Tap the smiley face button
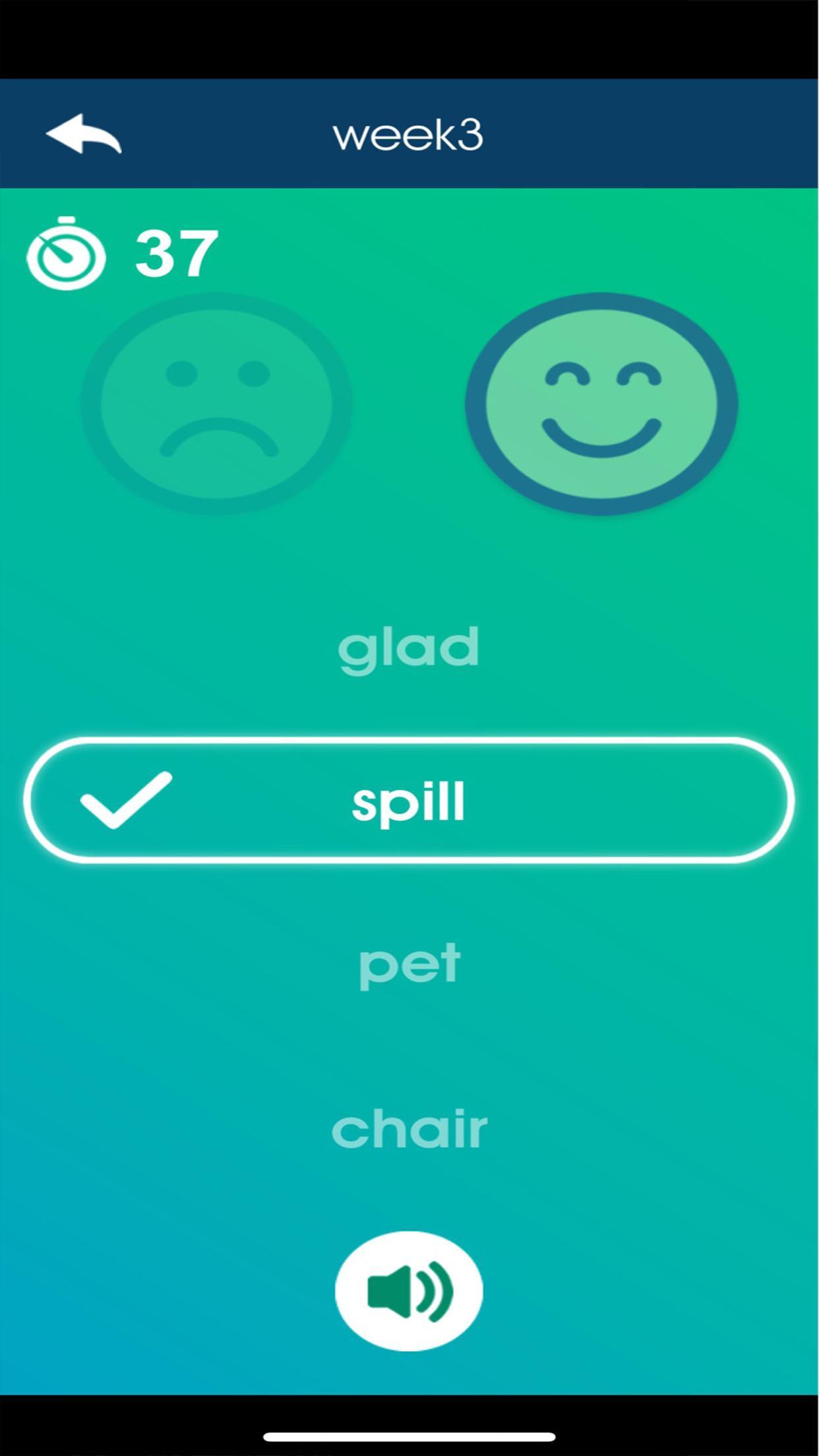Image resolution: width=819 pixels, height=1456 pixels. click(x=601, y=404)
